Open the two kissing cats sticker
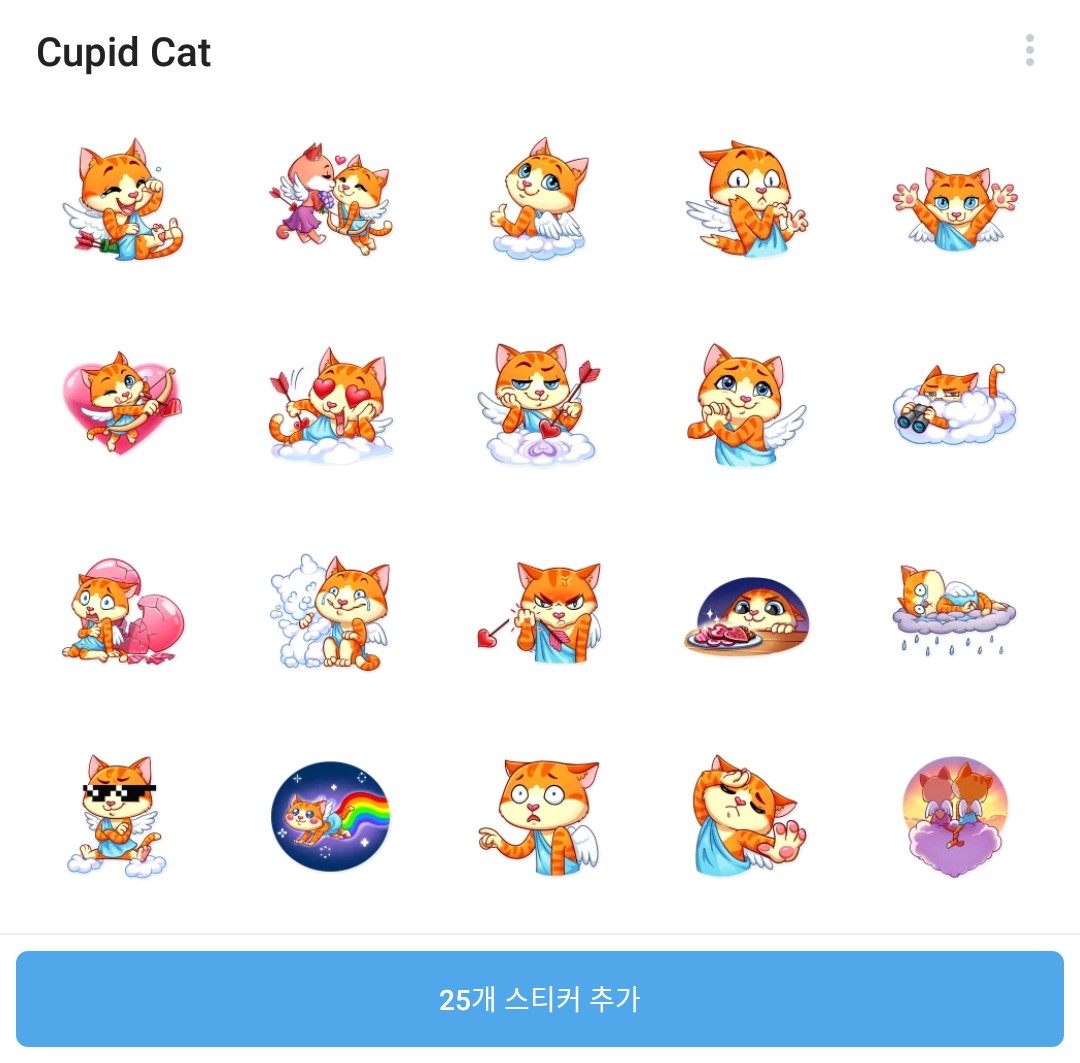 coord(330,198)
